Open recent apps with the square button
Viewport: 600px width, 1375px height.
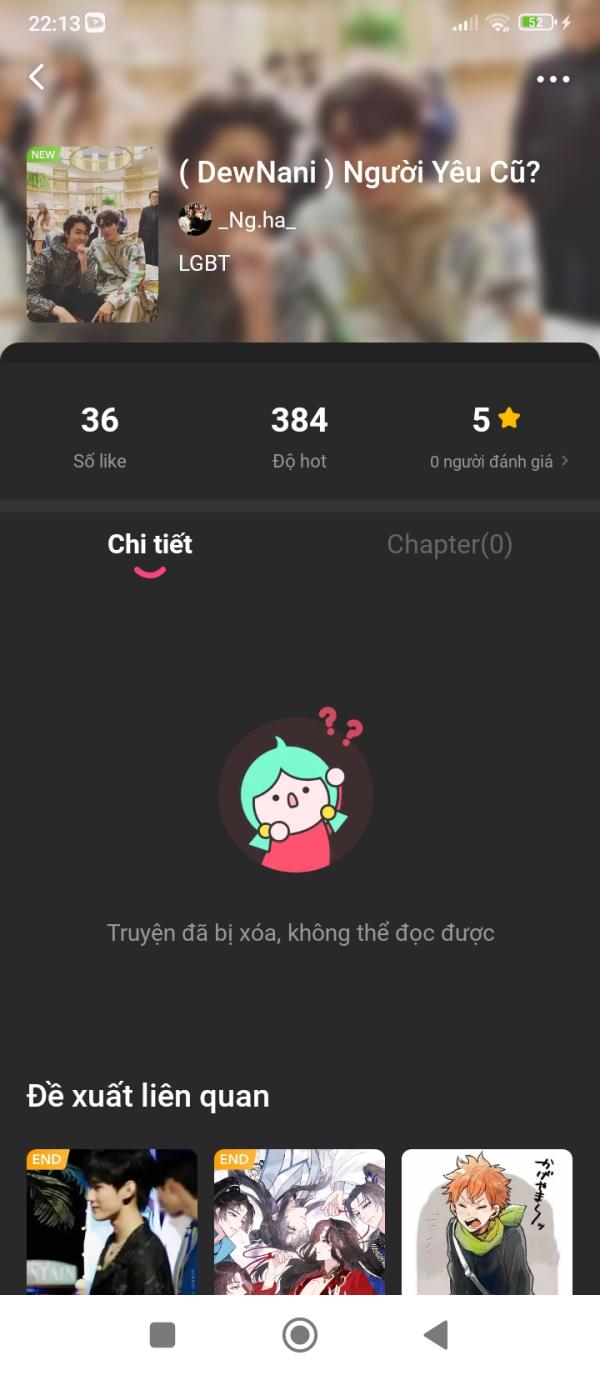162,1334
